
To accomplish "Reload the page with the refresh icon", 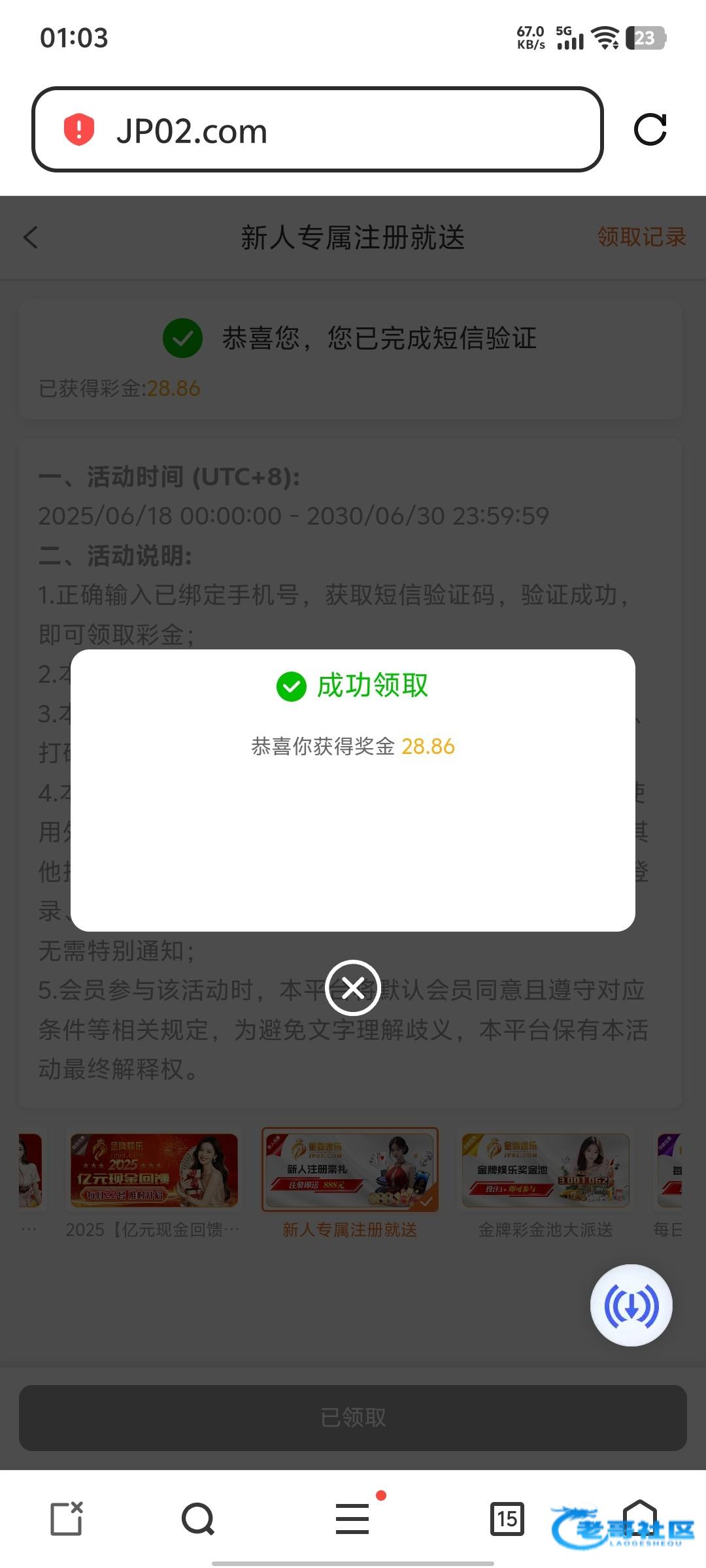I will tap(650, 129).
